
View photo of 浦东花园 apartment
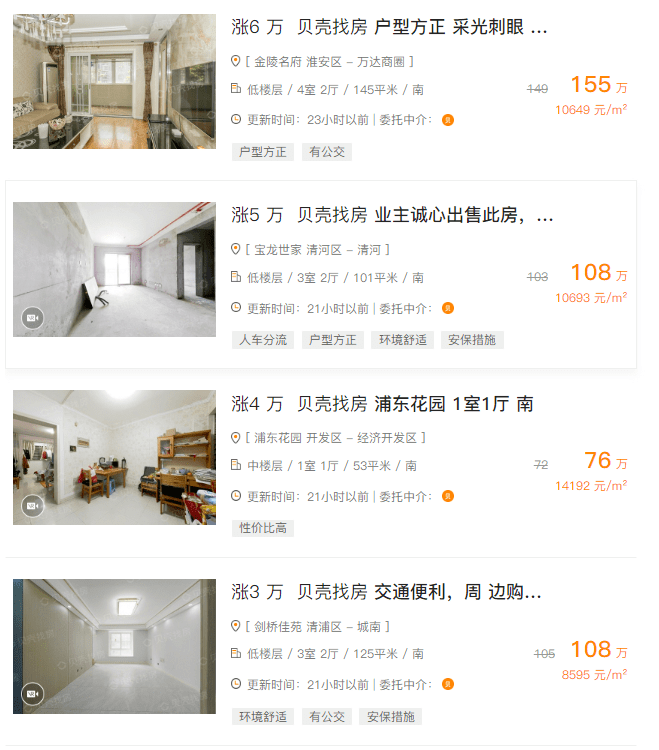point(114,457)
